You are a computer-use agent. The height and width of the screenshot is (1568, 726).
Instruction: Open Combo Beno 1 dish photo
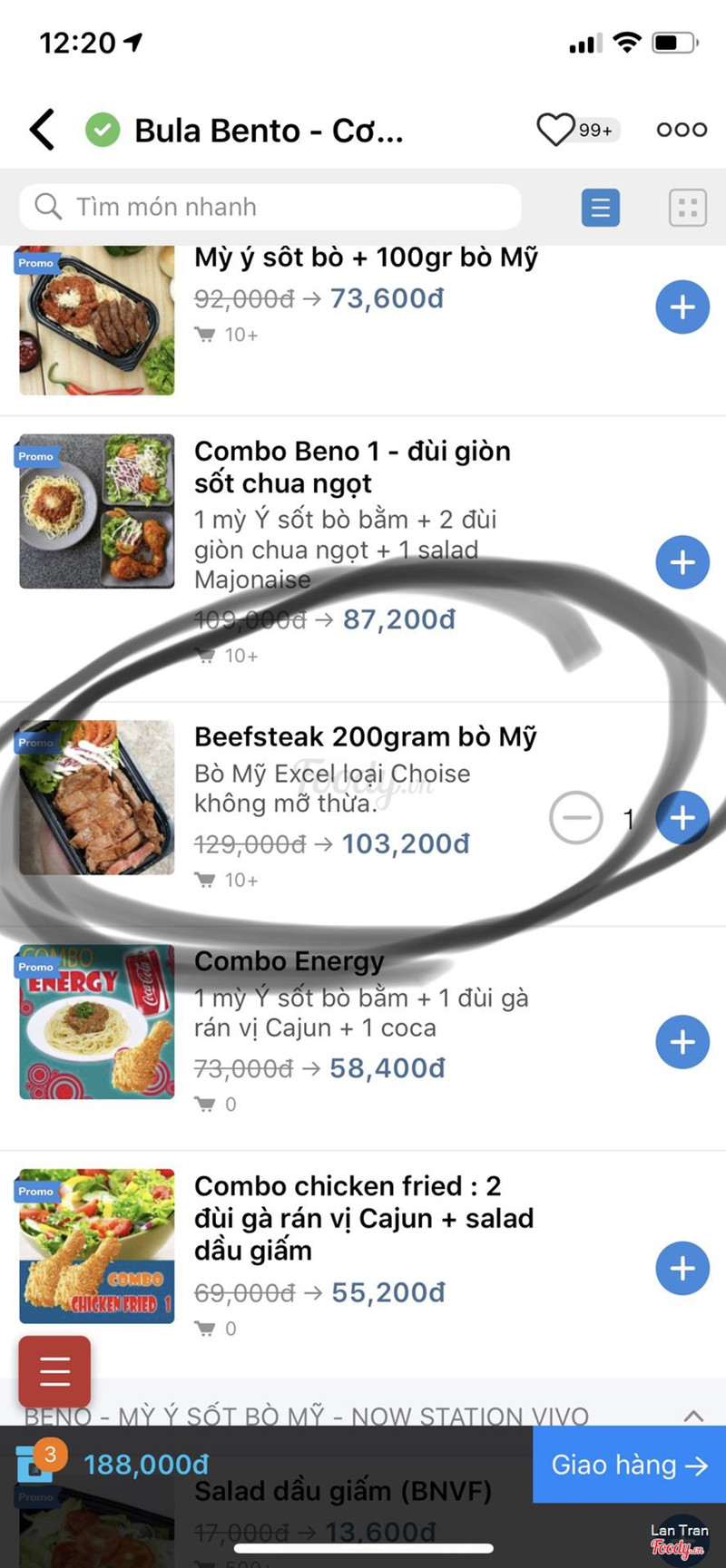[97, 511]
